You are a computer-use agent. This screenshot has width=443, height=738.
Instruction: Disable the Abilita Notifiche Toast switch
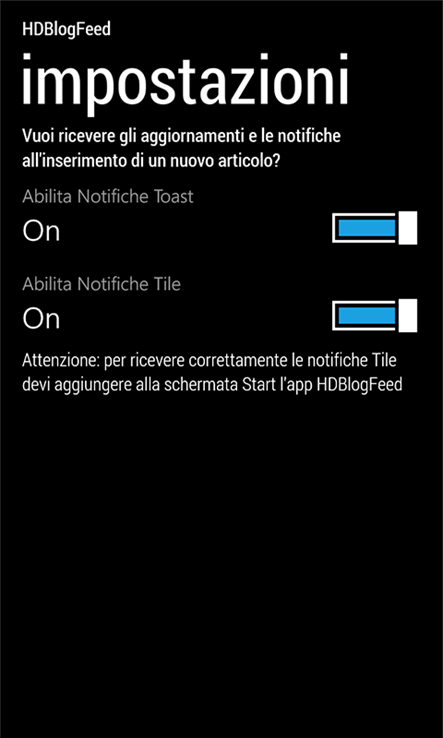pos(375,228)
